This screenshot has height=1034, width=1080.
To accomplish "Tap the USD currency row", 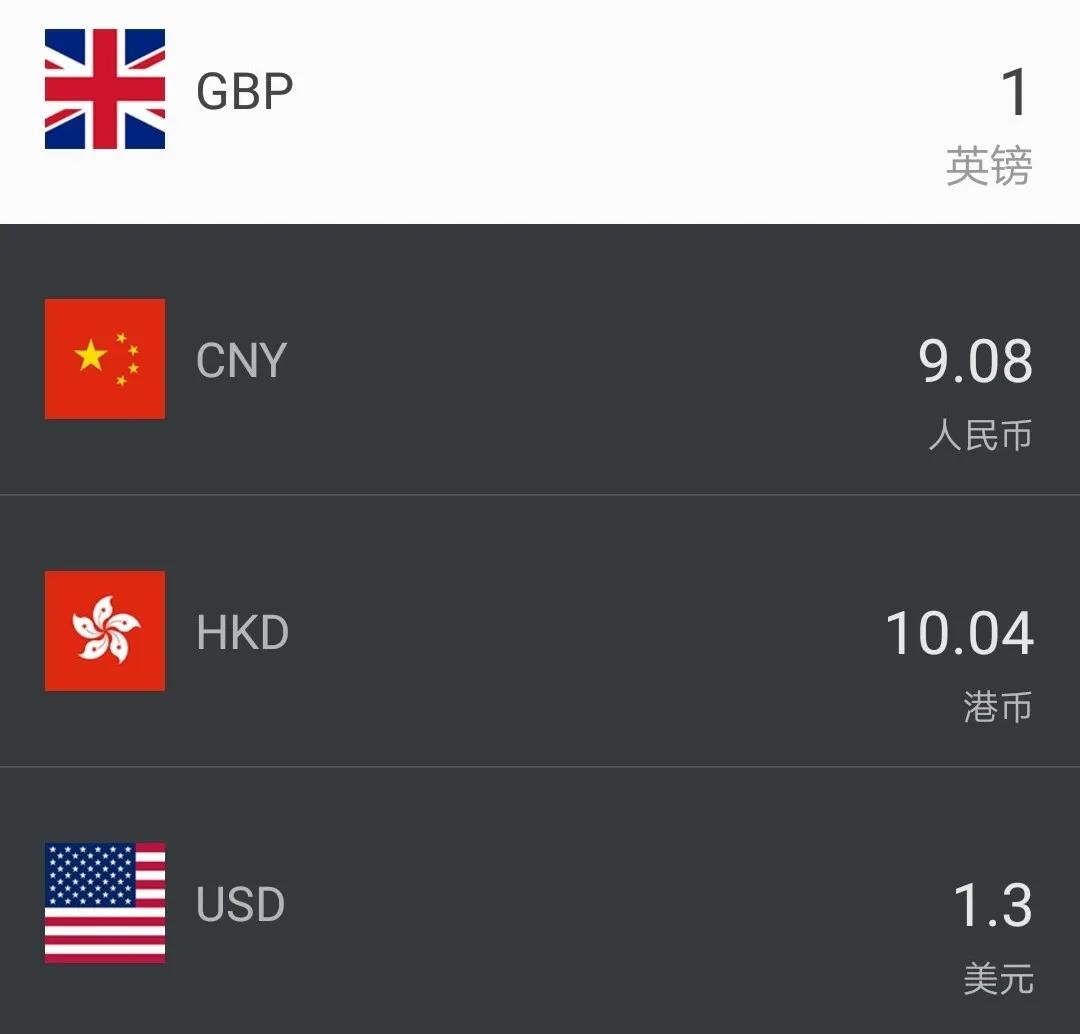I will pyautogui.click(x=540, y=904).
